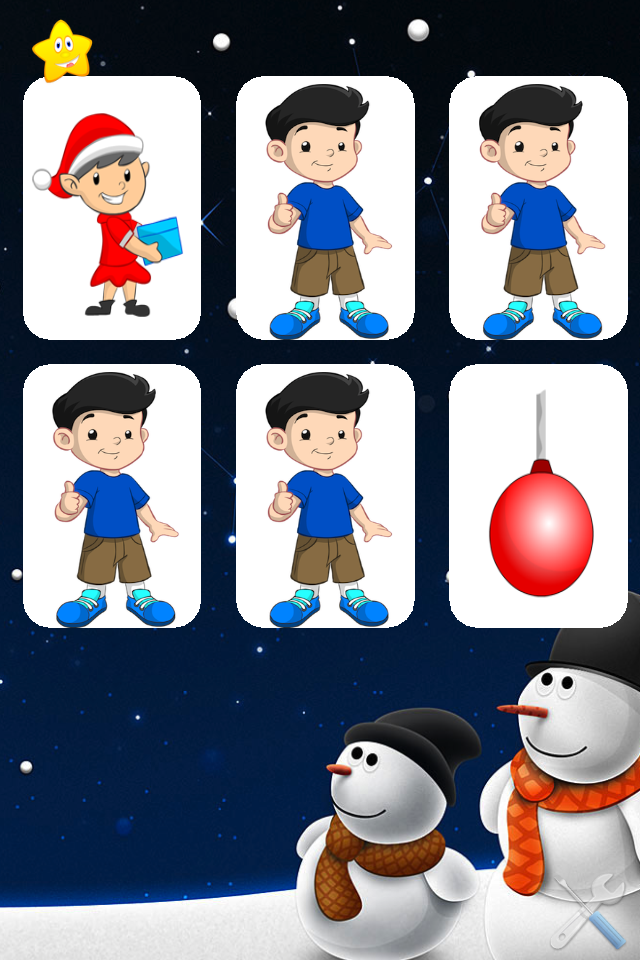Viewport: 640px width, 960px height.
Task: Select the card with the Santa-hat child
Action: (x=111, y=208)
